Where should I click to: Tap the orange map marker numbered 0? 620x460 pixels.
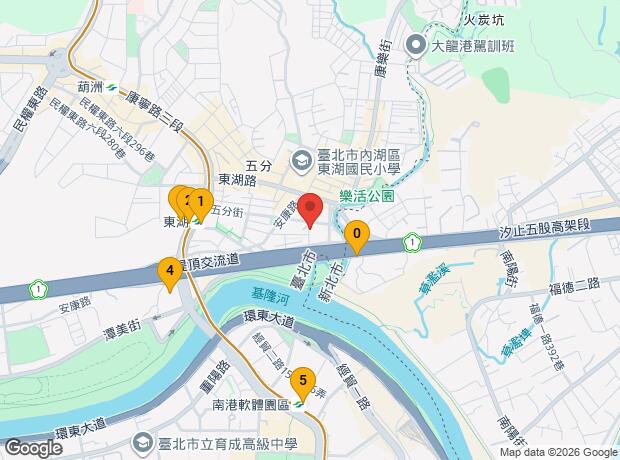pos(357,237)
